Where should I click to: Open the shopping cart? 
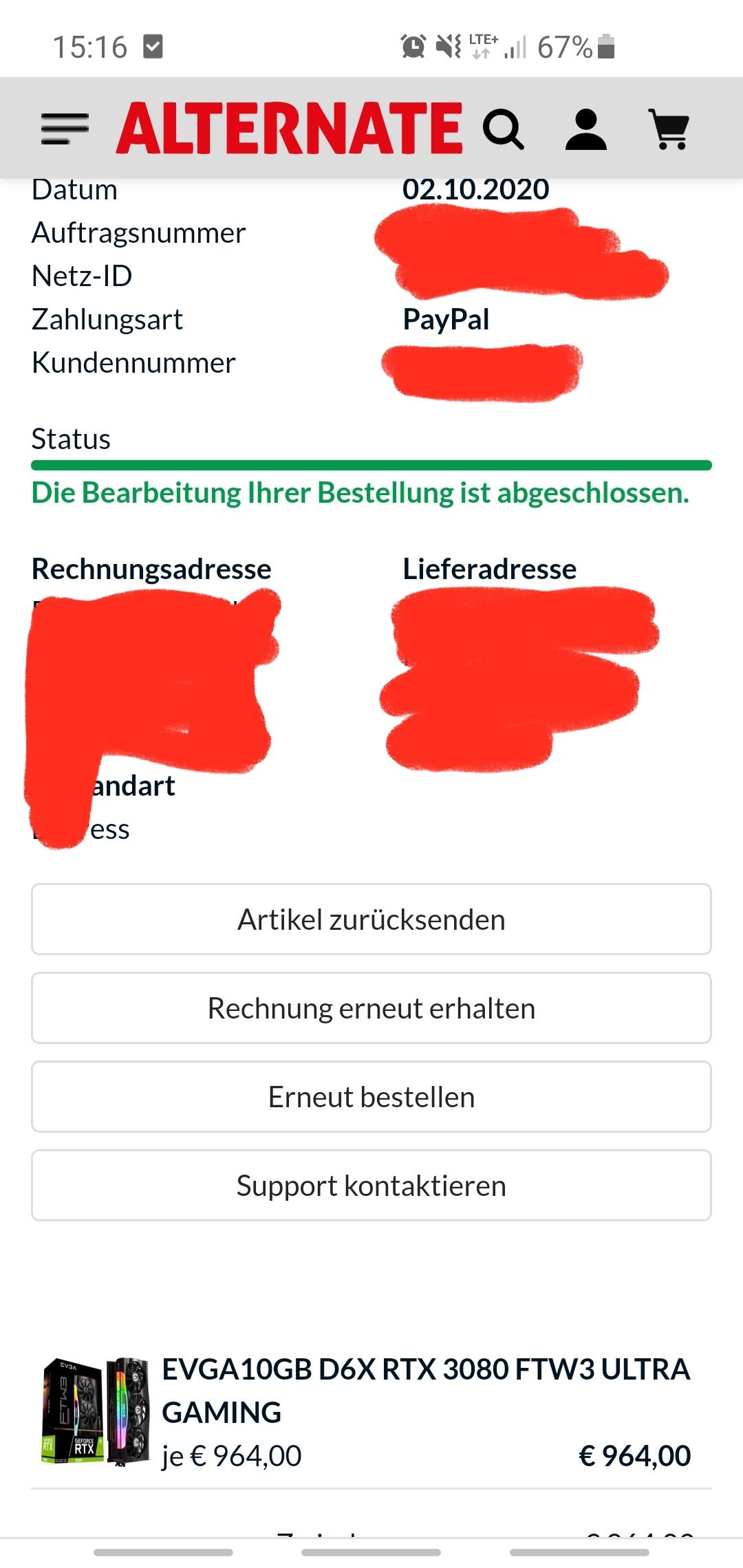pyautogui.click(x=669, y=129)
